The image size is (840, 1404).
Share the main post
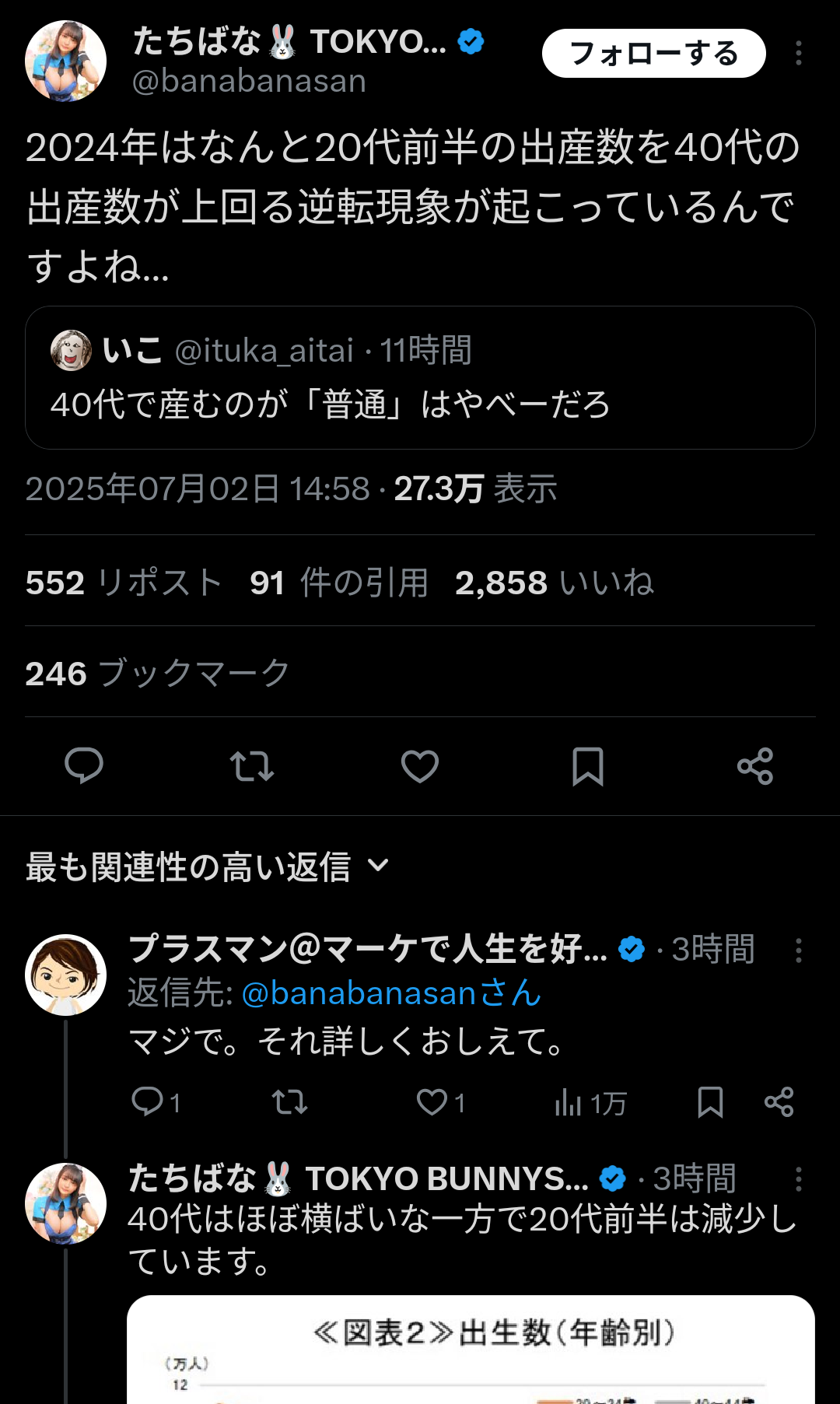click(755, 766)
